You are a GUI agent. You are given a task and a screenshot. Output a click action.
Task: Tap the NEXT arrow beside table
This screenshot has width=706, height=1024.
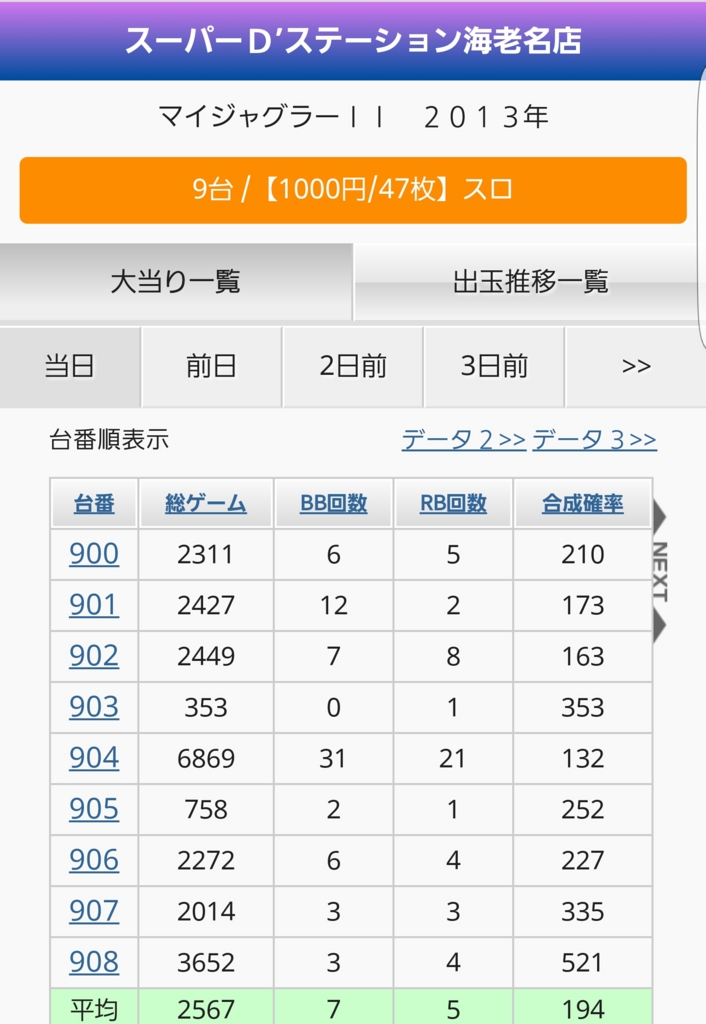click(x=660, y=571)
